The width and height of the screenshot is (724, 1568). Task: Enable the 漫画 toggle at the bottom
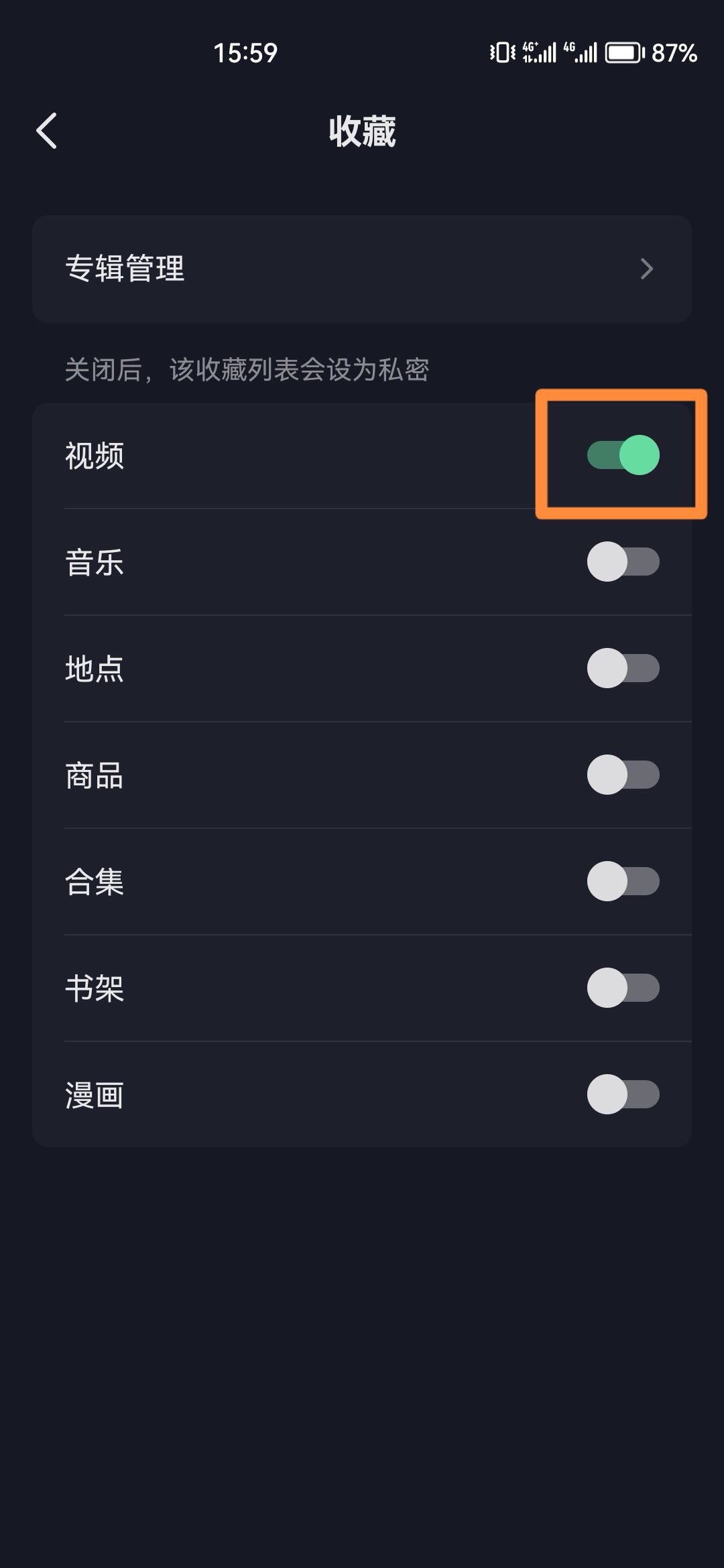coord(622,1096)
